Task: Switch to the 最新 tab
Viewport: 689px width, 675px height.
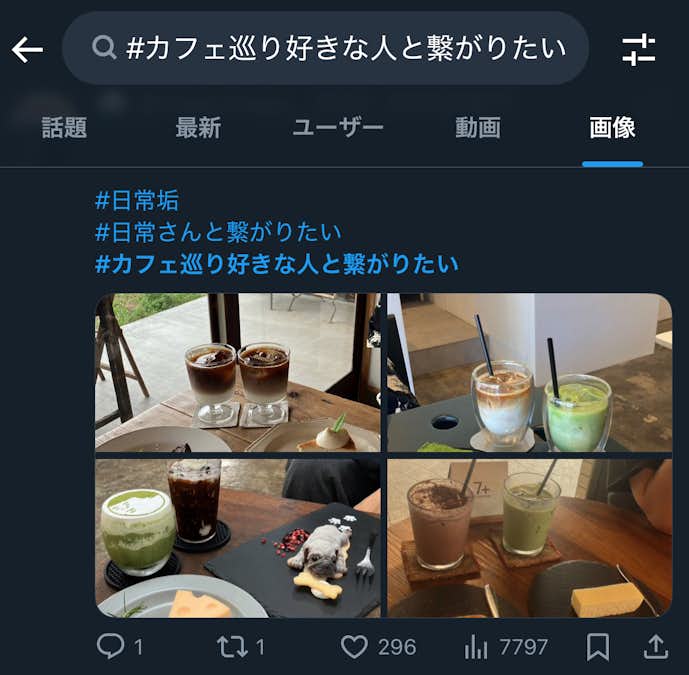Action: point(198,128)
